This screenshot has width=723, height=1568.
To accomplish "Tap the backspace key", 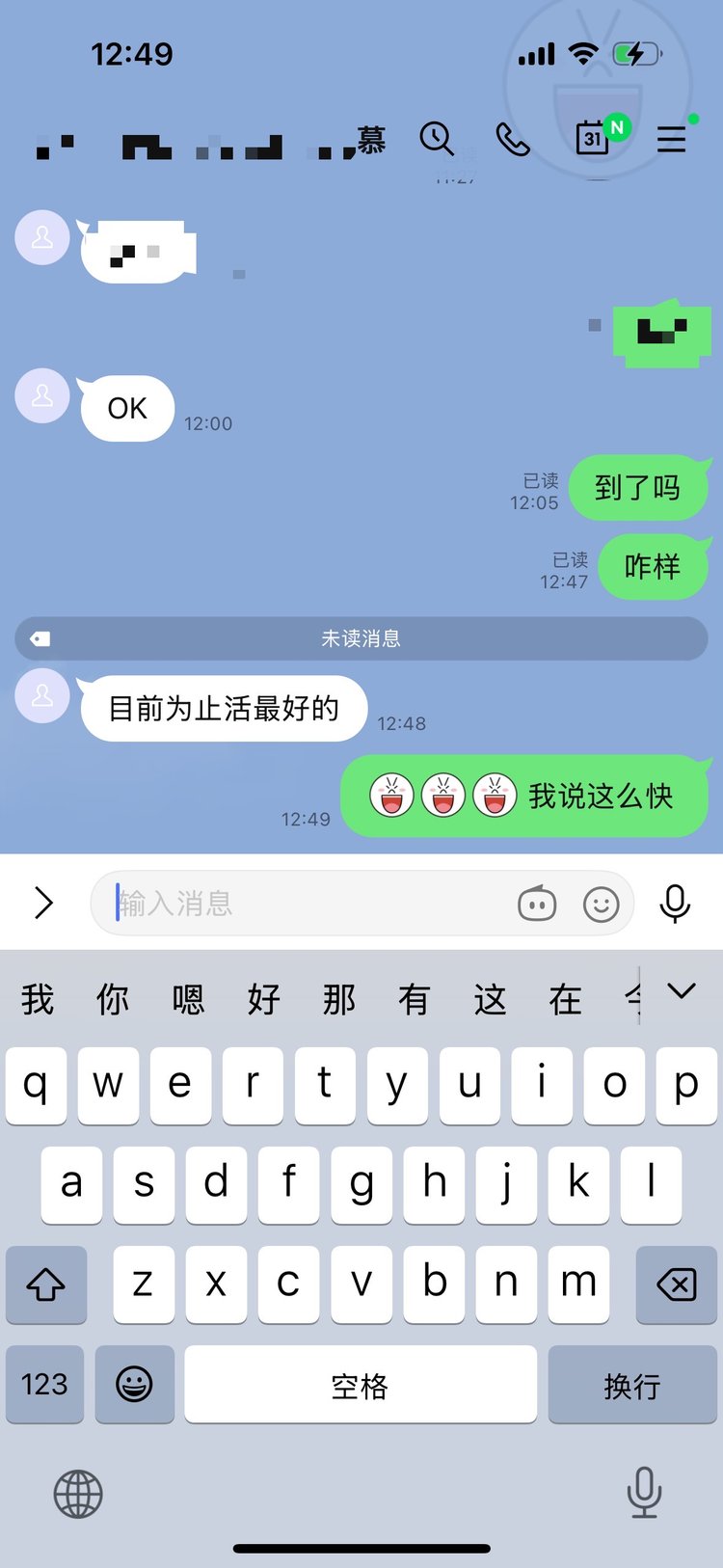I will pyautogui.click(x=677, y=1284).
